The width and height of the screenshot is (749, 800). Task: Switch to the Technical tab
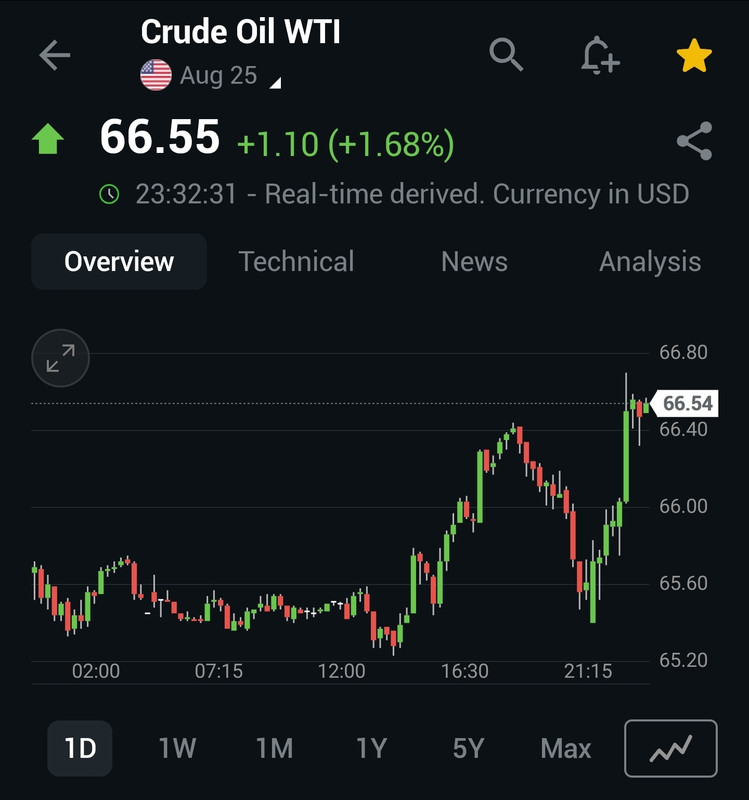pos(296,262)
